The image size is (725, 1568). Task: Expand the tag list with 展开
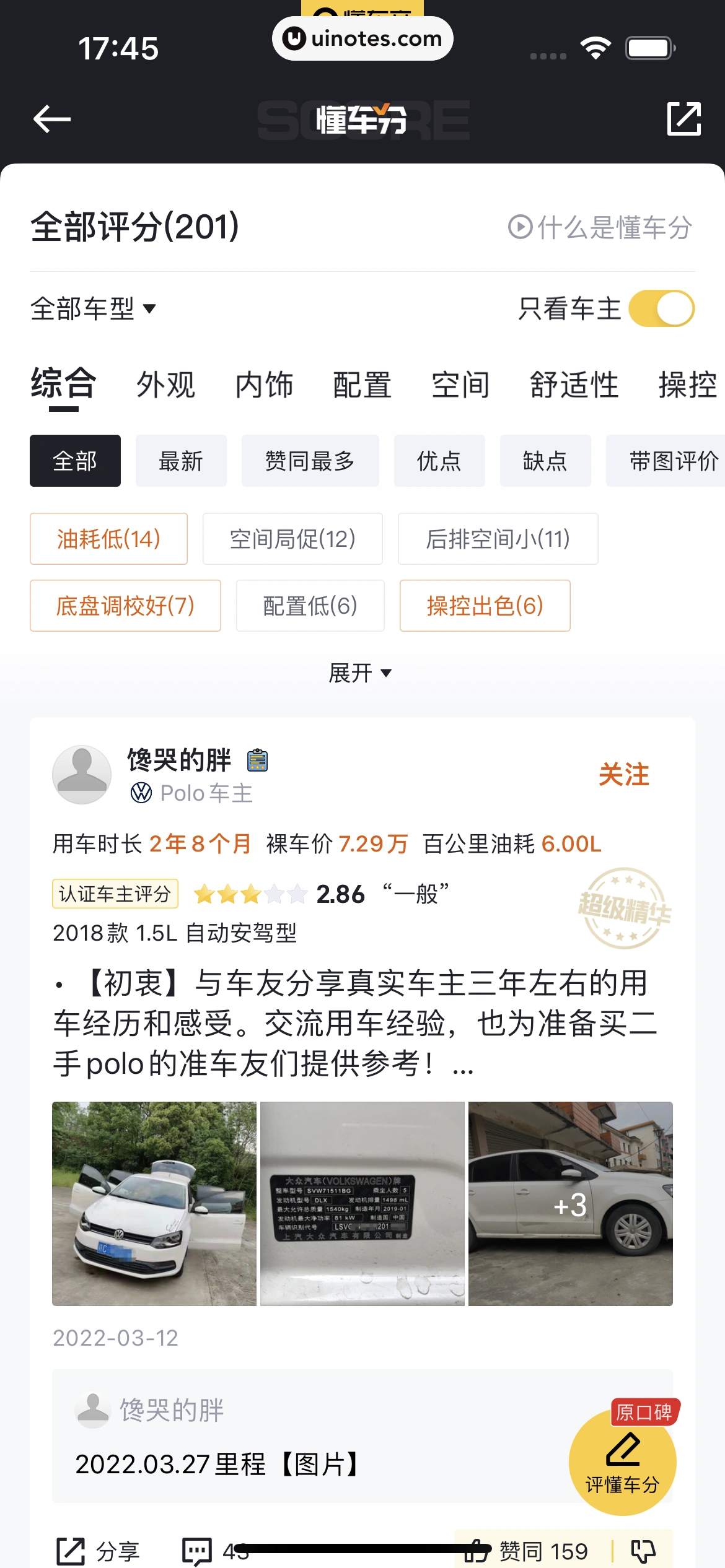[x=360, y=673]
